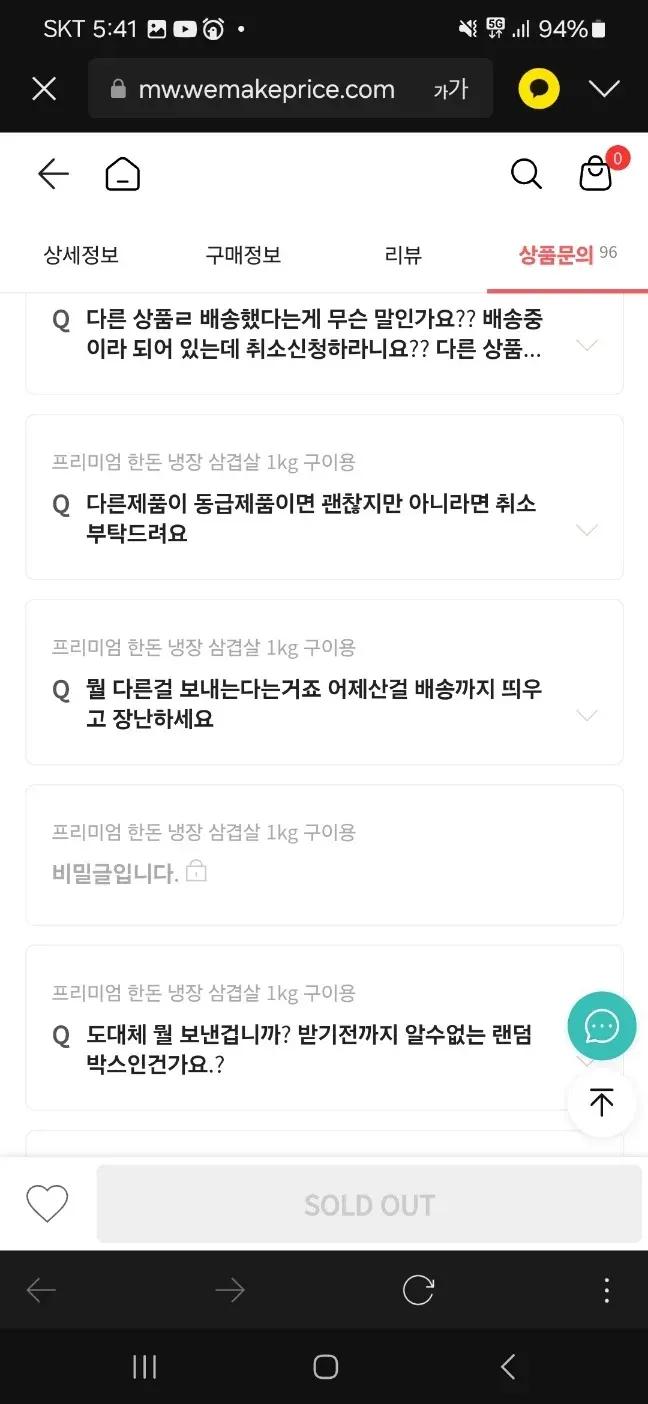648x1404 pixels.
Task: Reload the page in browser
Action: [x=418, y=1290]
